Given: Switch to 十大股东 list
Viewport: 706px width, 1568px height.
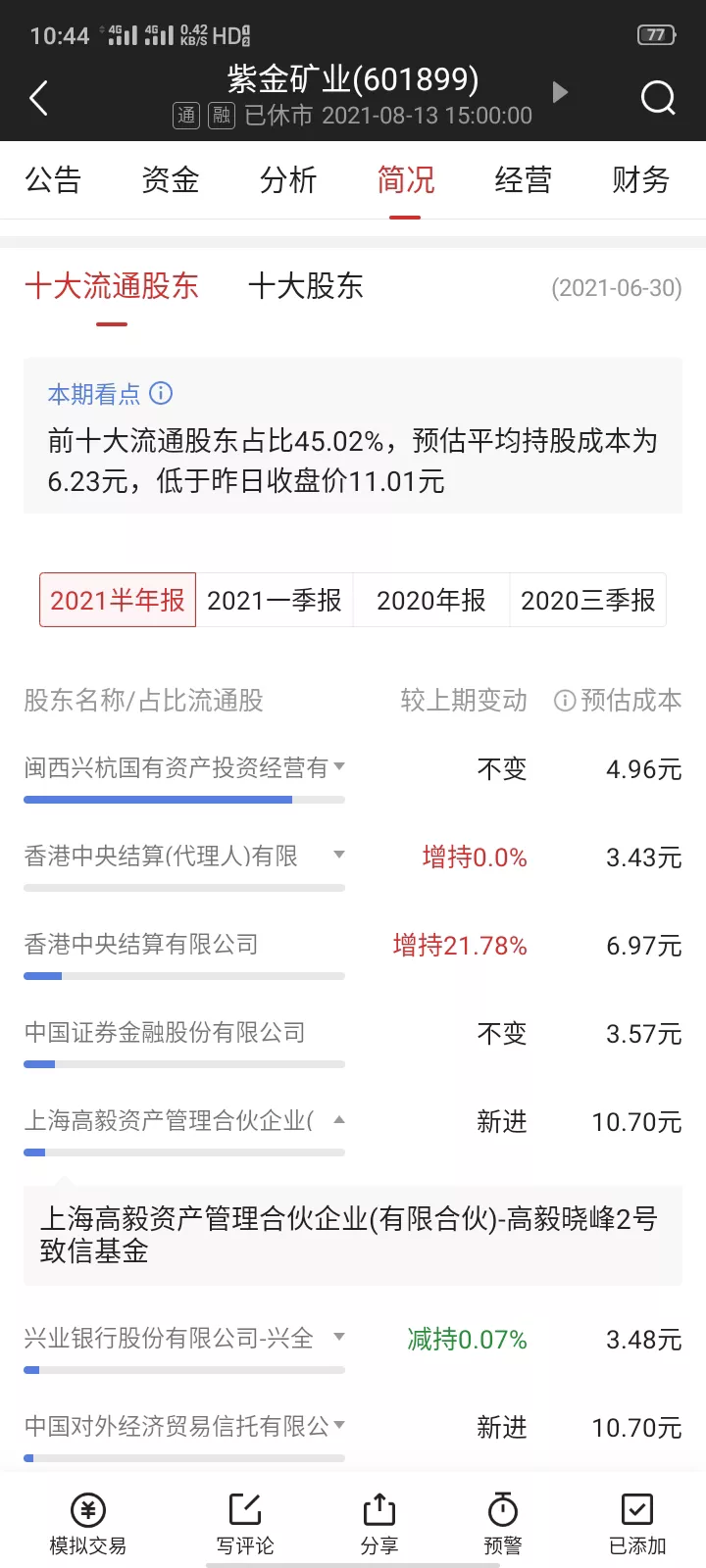Looking at the screenshot, I should (x=306, y=286).
